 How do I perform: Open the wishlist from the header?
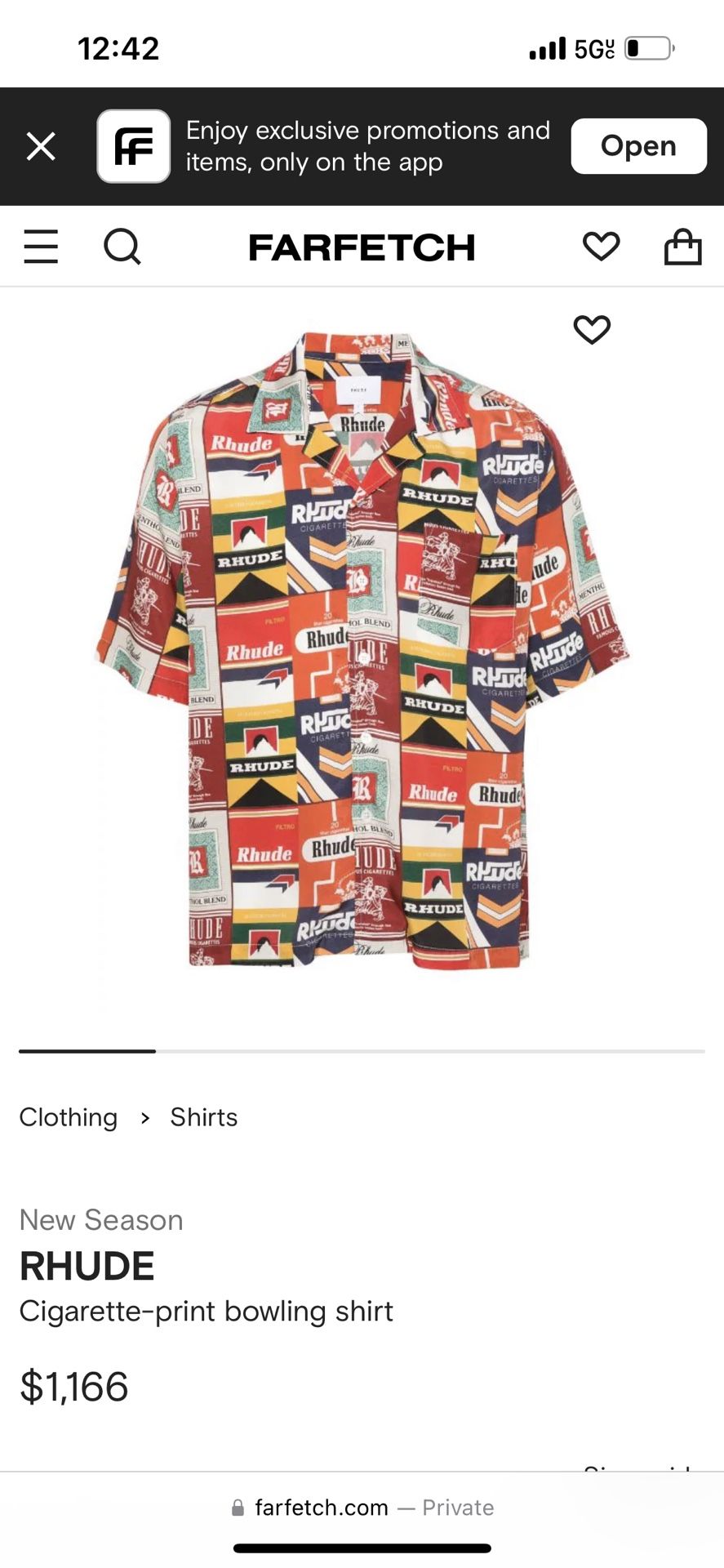(x=601, y=246)
